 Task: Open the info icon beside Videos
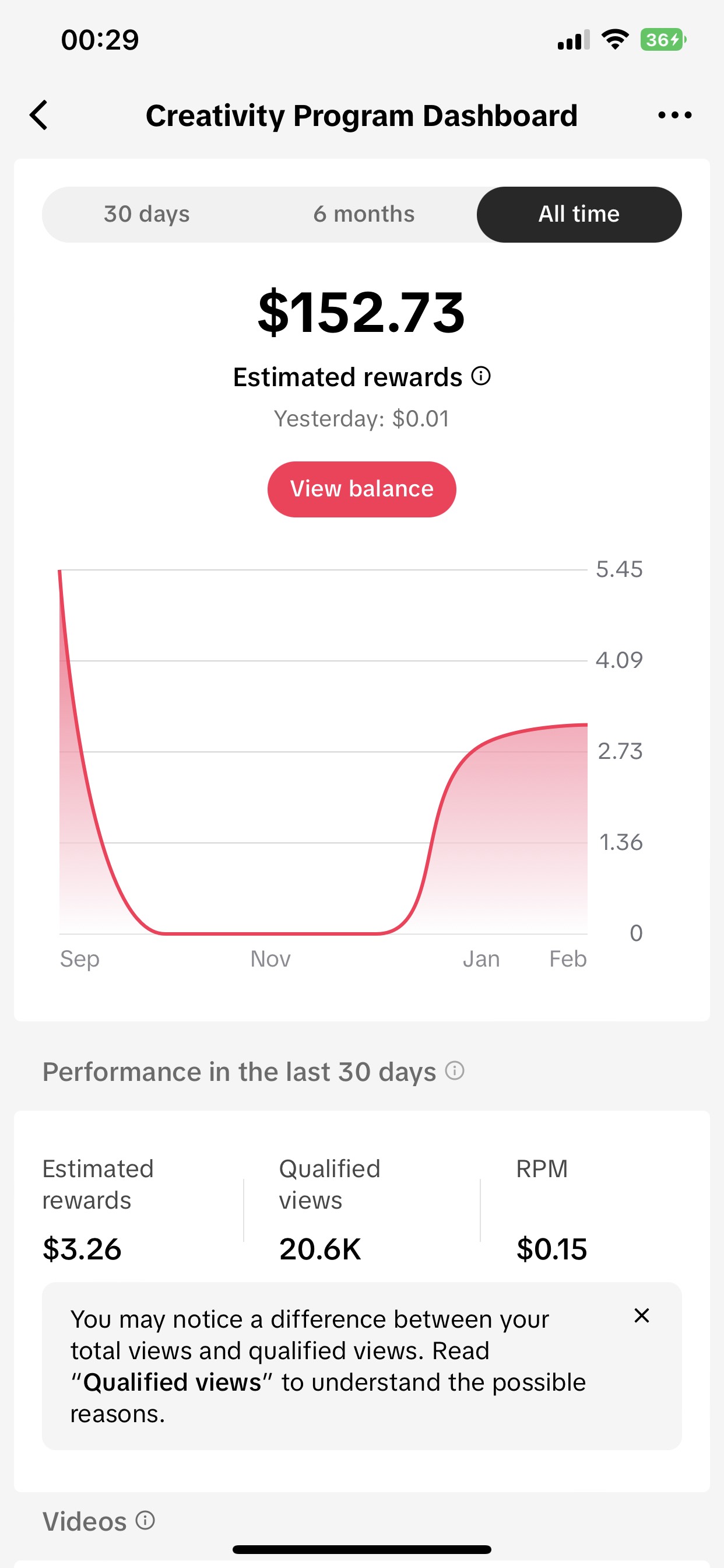pos(145,1520)
